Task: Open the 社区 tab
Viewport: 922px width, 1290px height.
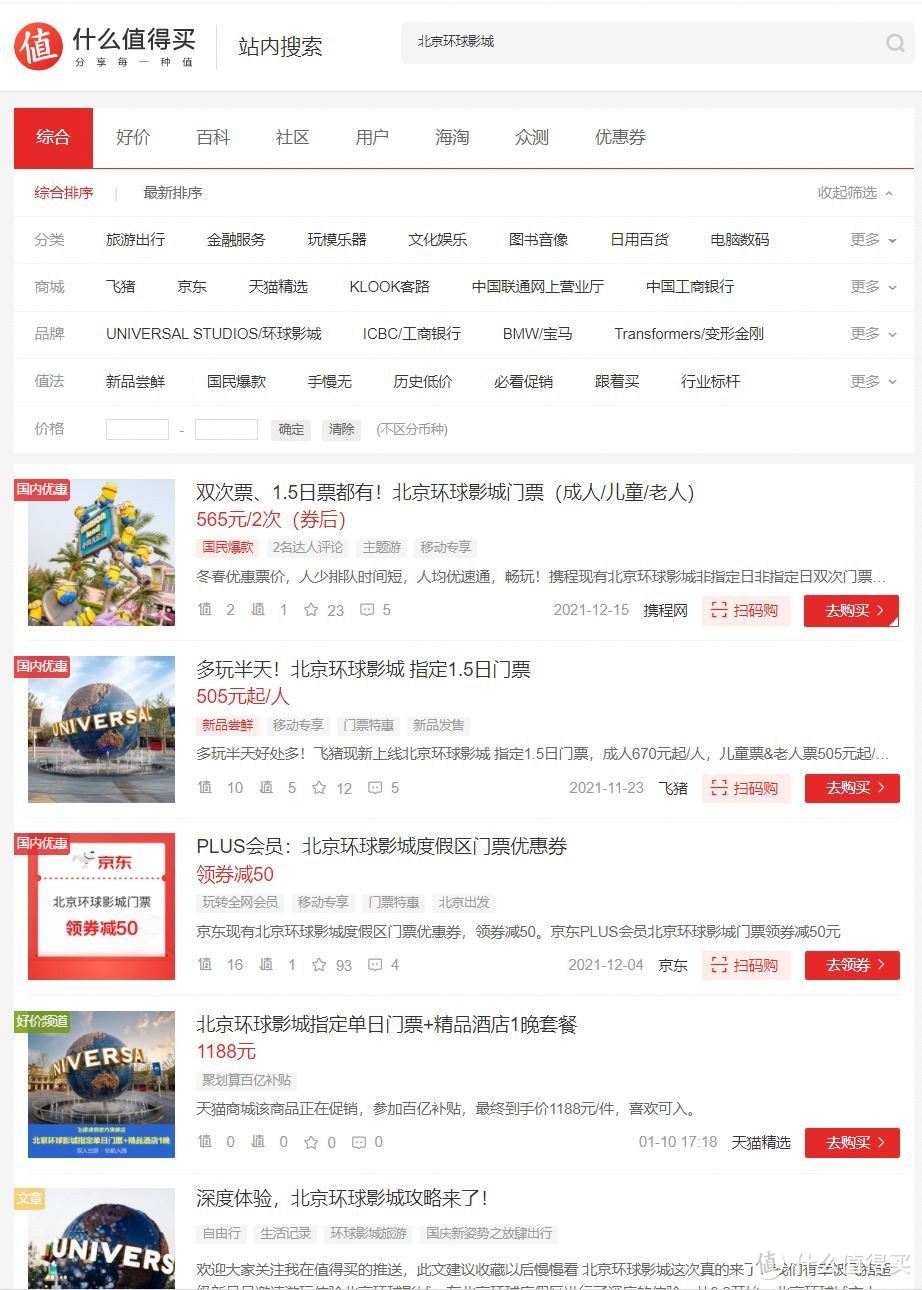Action: [x=292, y=137]
